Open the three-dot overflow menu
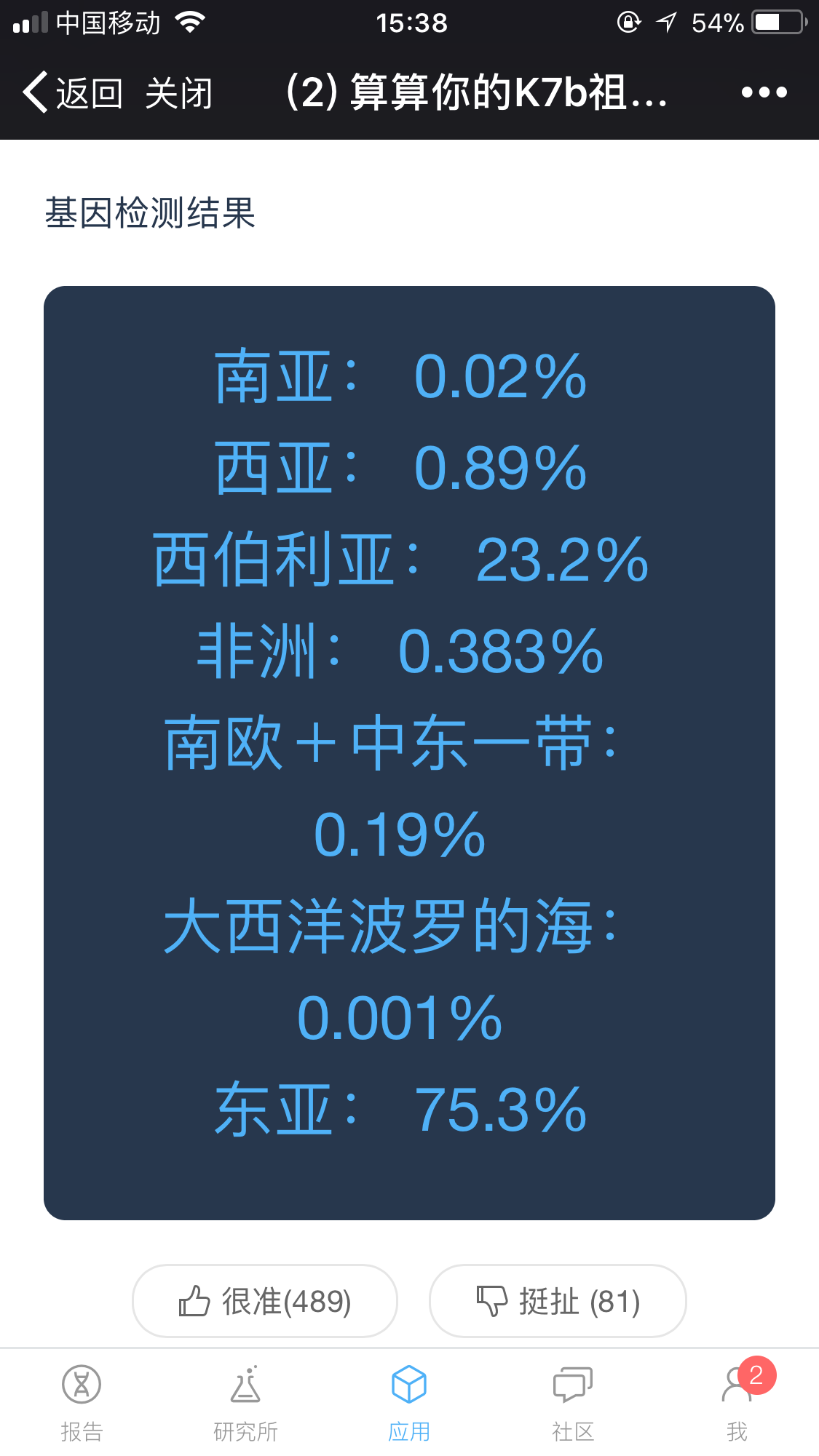819x1456 pixels. pyautogui.click(x=764, y=92)
